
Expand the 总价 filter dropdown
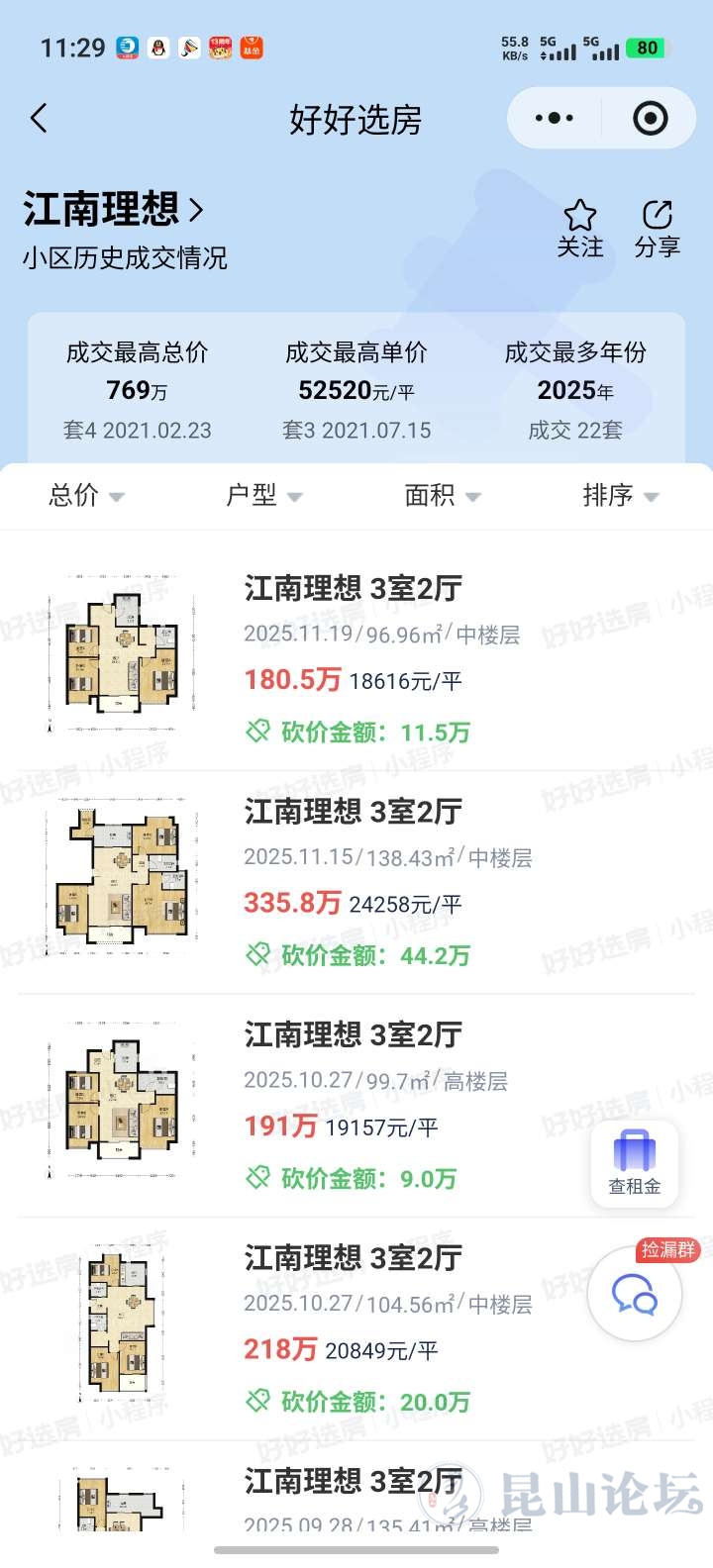point(86,495)
